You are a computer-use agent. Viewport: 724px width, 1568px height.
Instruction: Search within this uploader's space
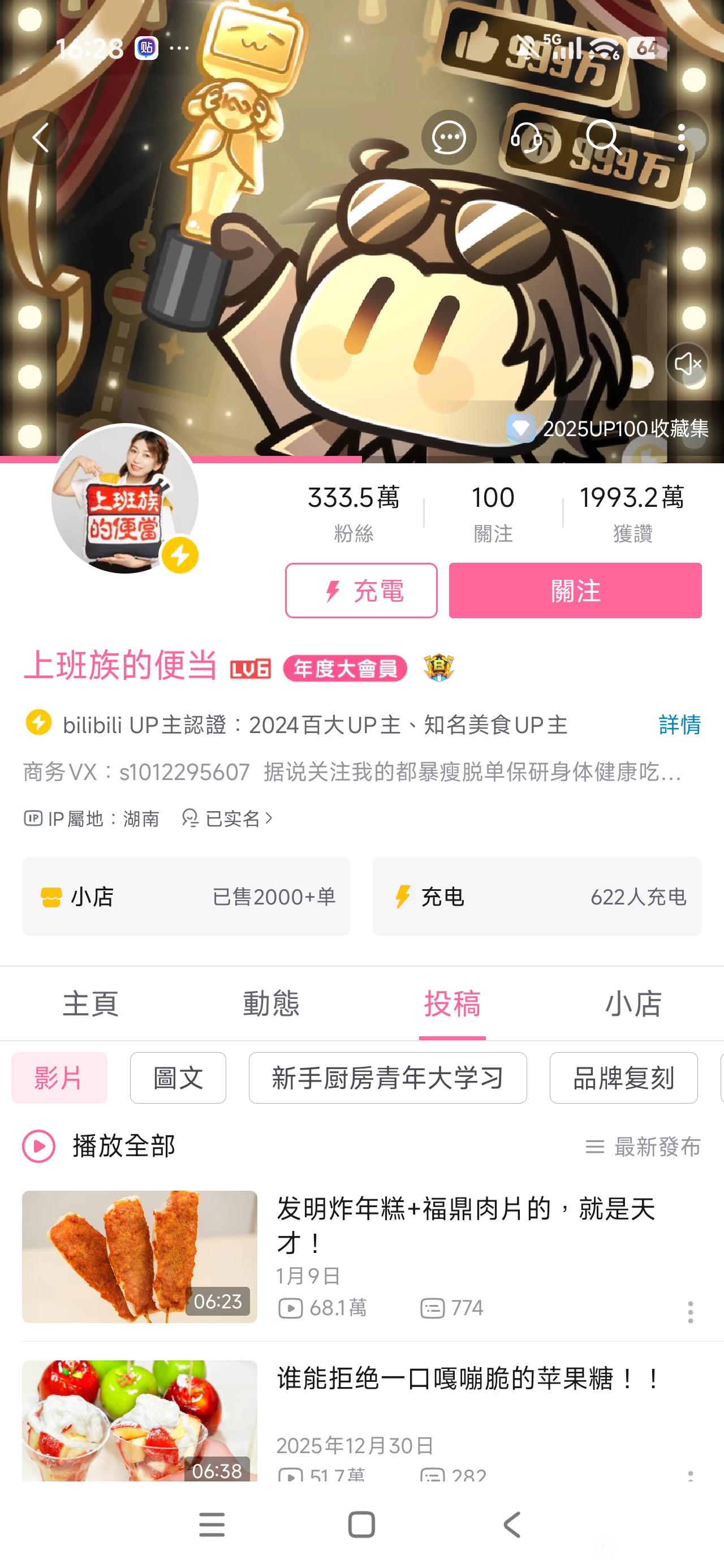(604, 137)
